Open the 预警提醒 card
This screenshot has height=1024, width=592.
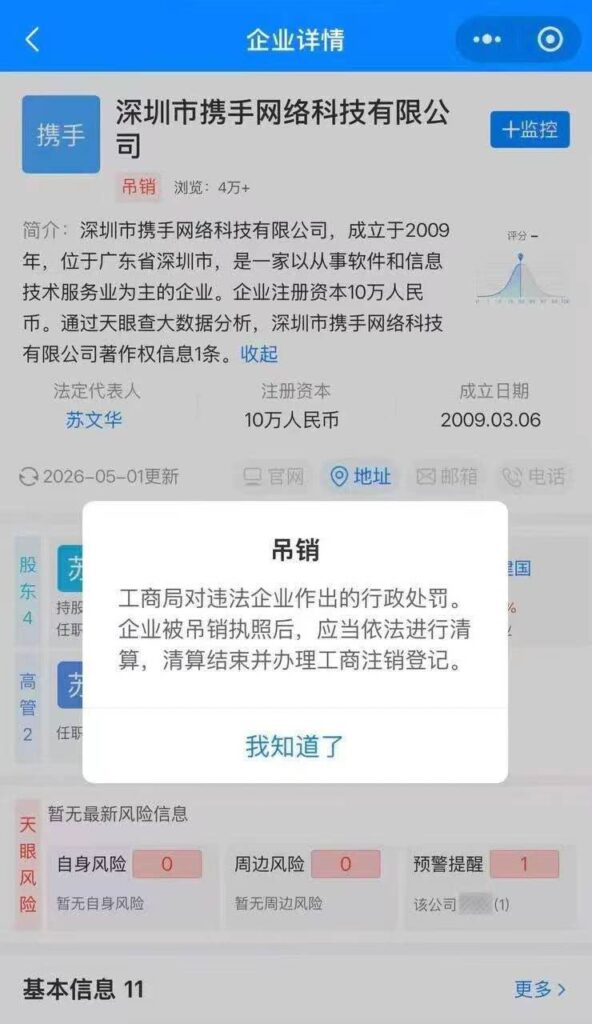[x=490, y=885]
